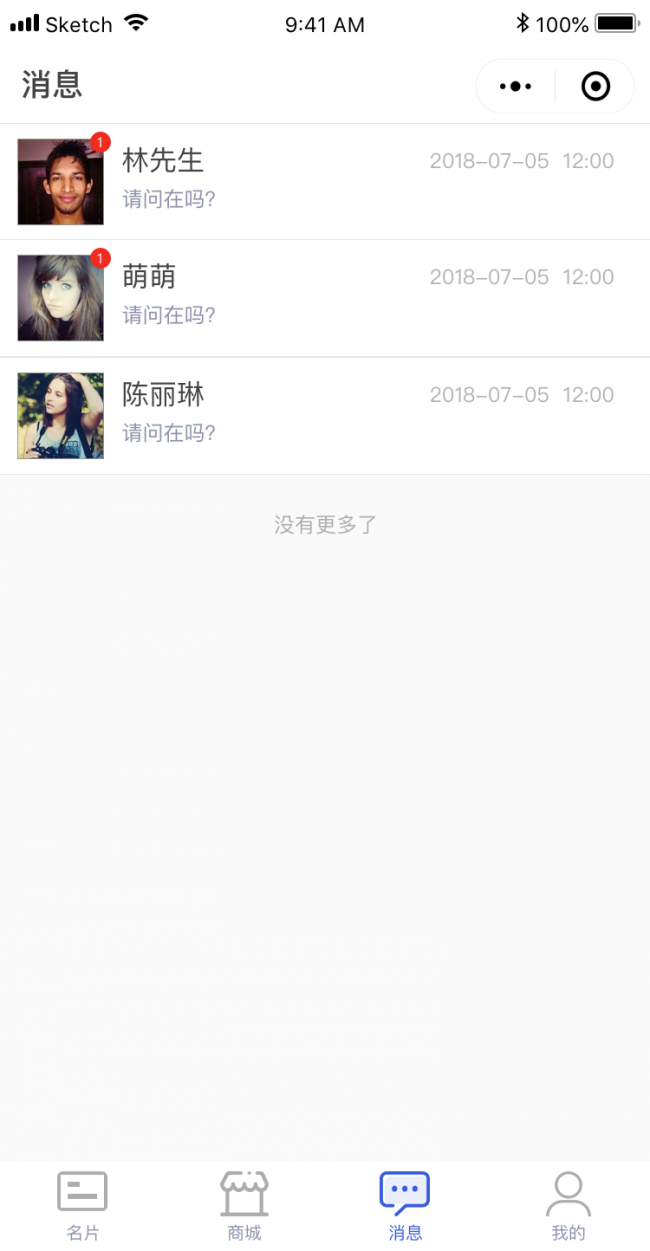Open the chat with 林先生
This screenshot has width=650, height=1251.
tap(325, 181)
